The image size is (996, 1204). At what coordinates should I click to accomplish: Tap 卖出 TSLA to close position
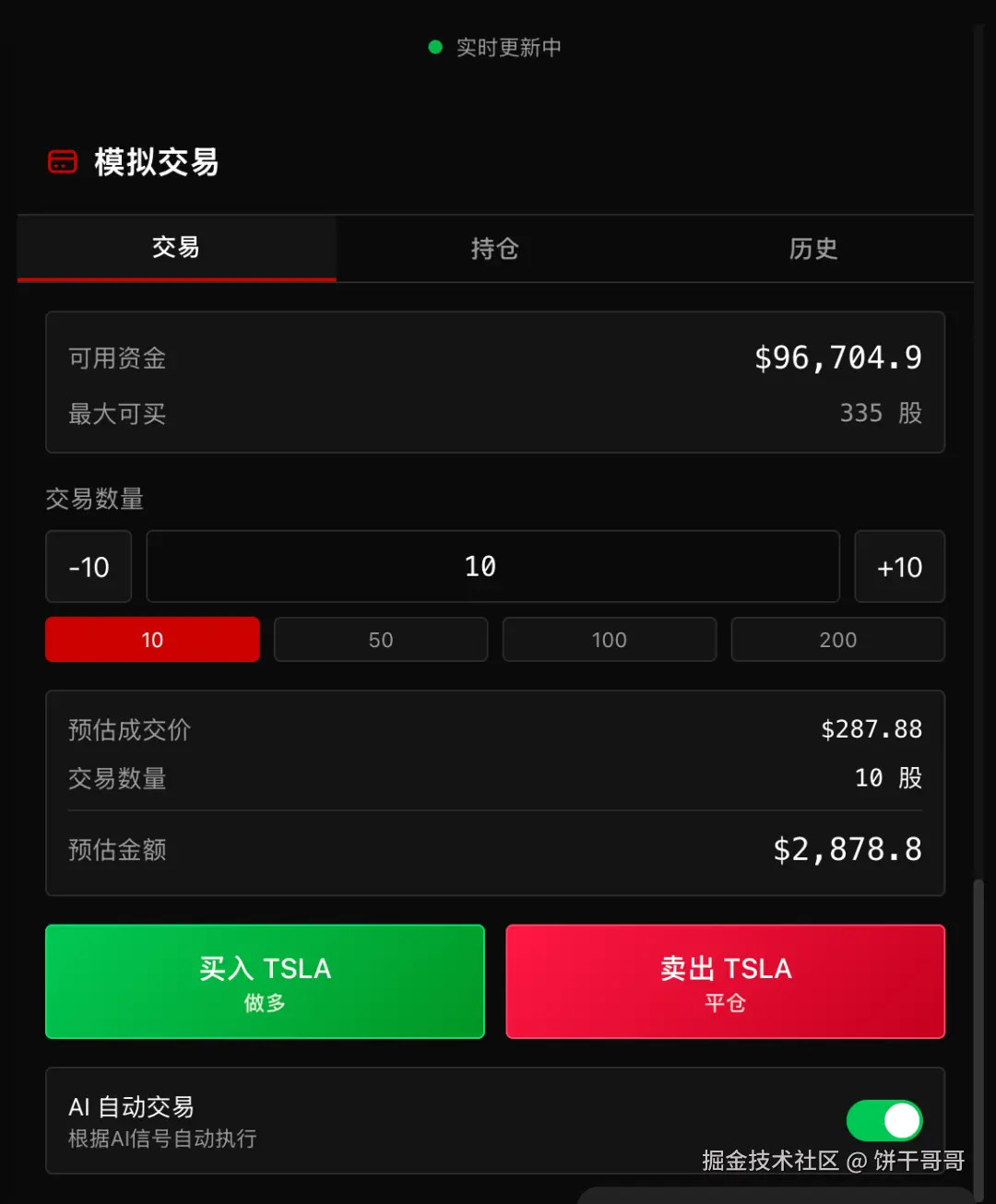click(x=725, y=982)
